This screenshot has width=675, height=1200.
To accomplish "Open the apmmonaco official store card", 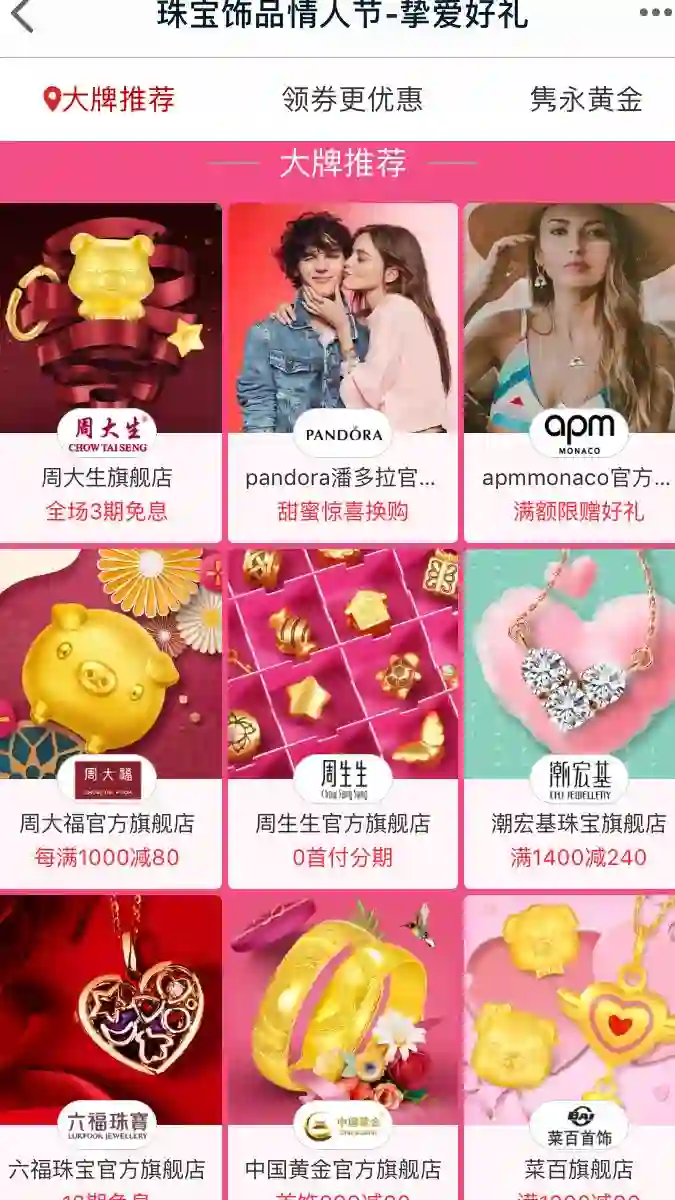I will 570,370.
